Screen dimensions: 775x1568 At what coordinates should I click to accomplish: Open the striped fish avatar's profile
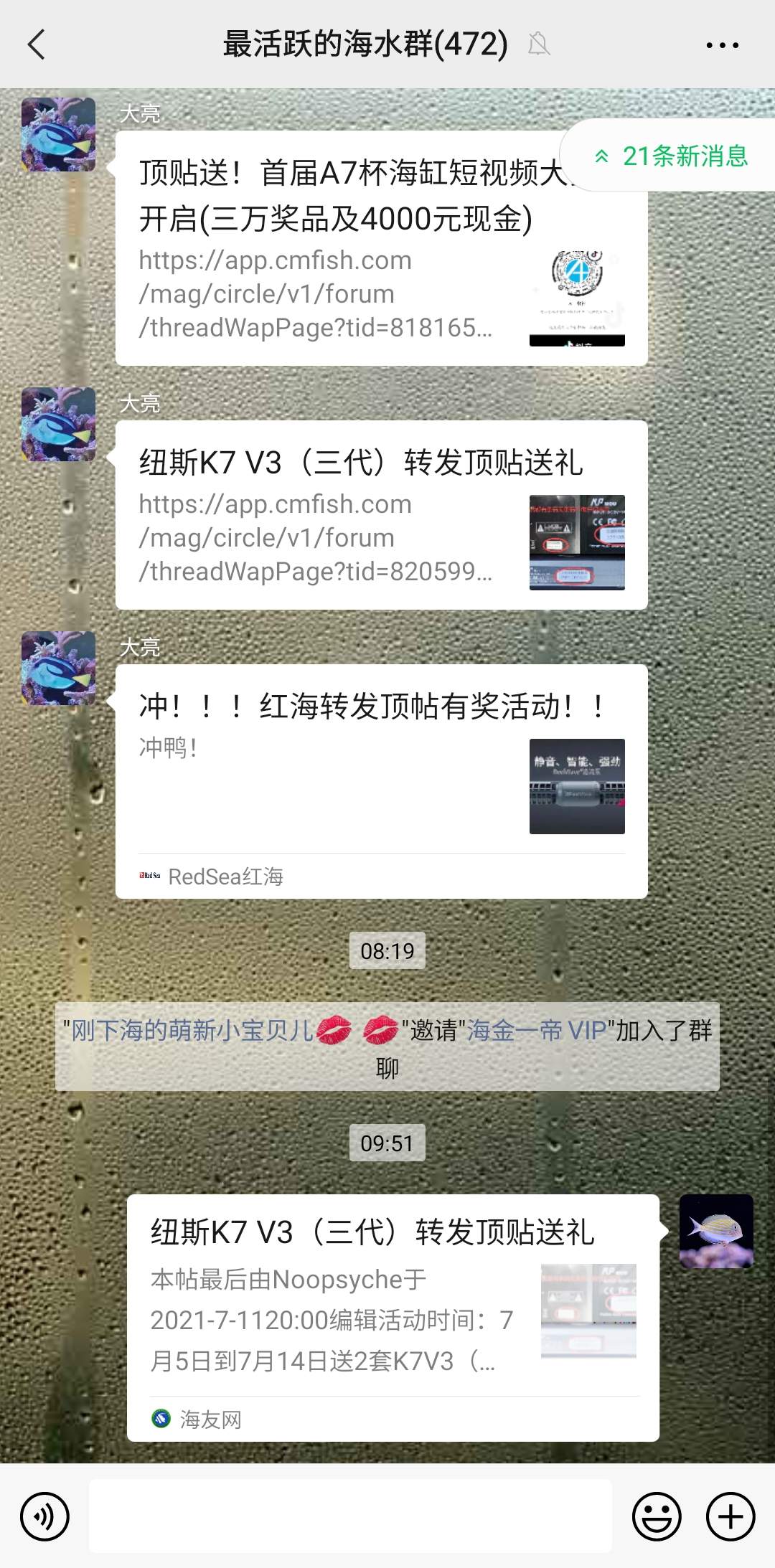pos(716,1231)
